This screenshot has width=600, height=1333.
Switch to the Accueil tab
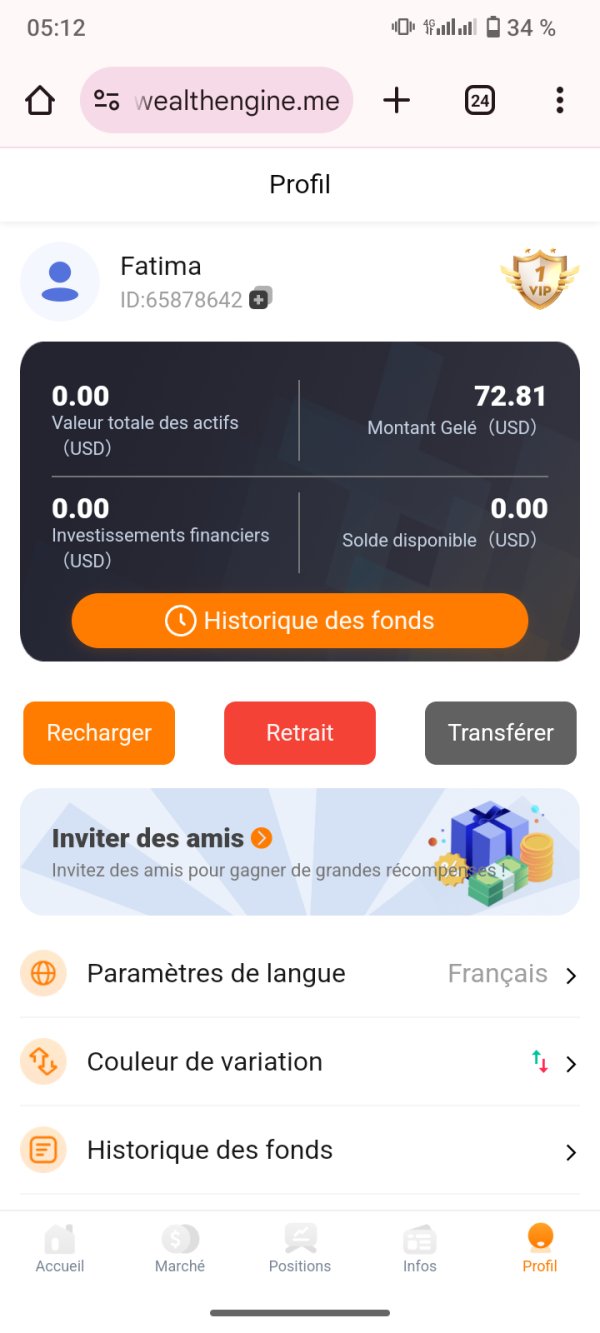pyautogui.click(x=60, y=1249)
